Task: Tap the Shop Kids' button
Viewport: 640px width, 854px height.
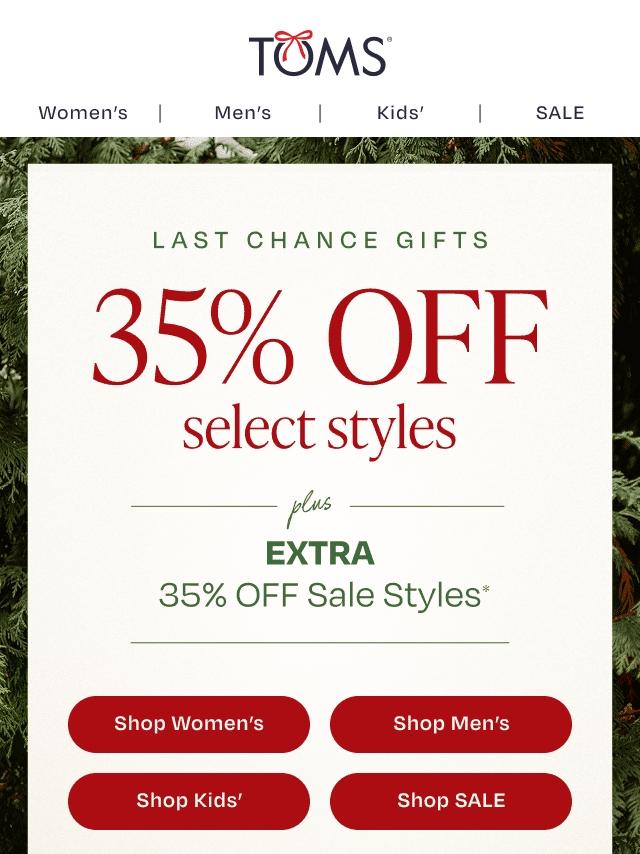Action: tap(189, 800)
